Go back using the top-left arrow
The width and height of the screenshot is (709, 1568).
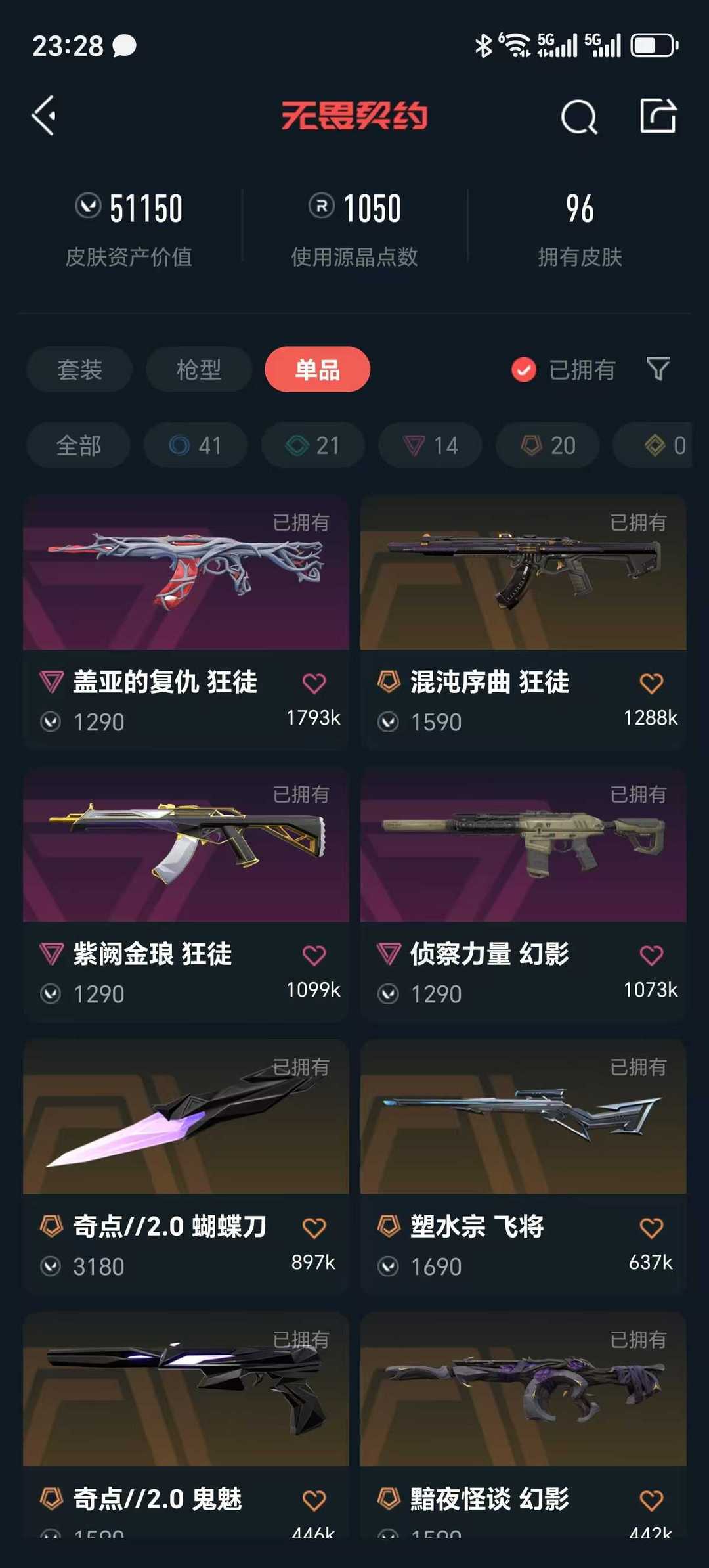(44, 116)
